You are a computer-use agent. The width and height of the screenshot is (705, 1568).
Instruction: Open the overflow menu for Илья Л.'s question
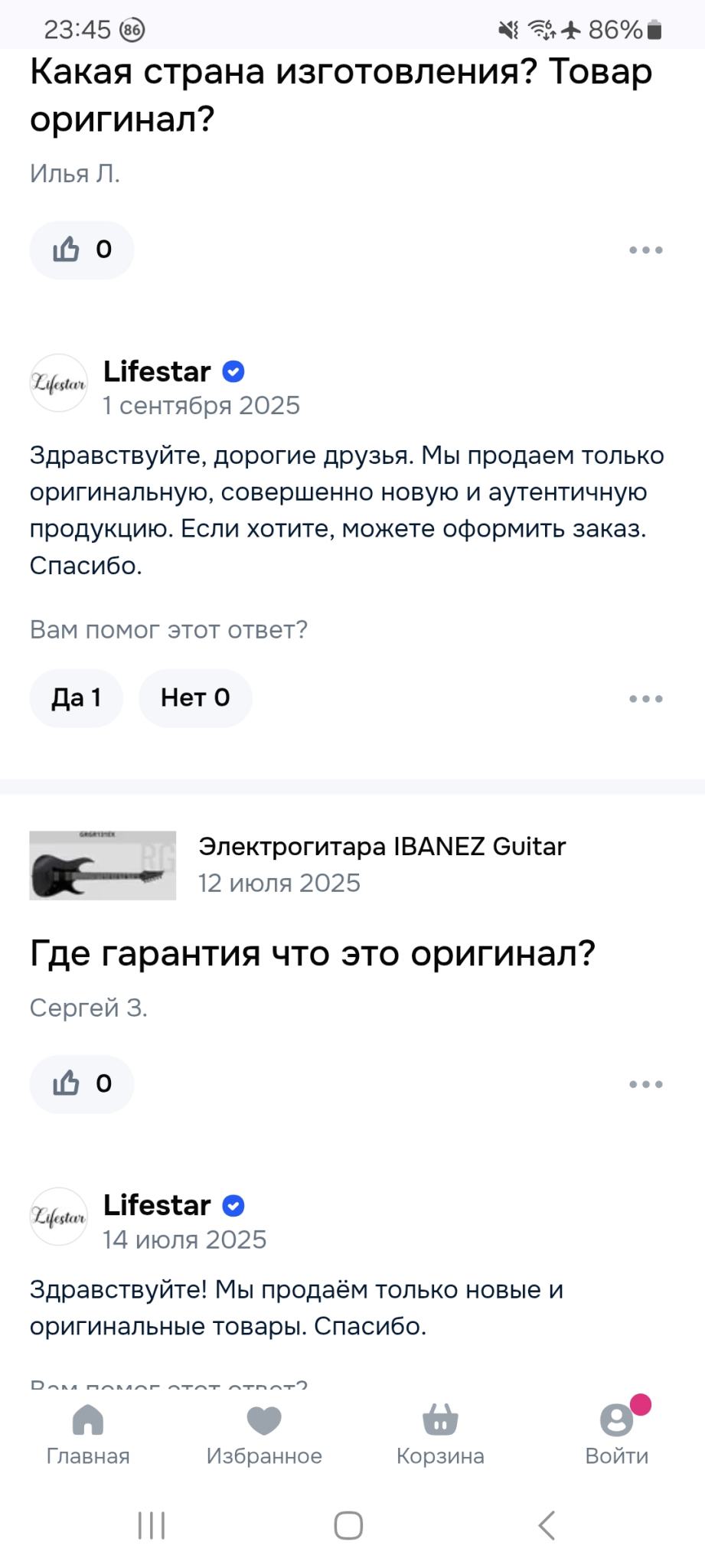tap(645, 250)
